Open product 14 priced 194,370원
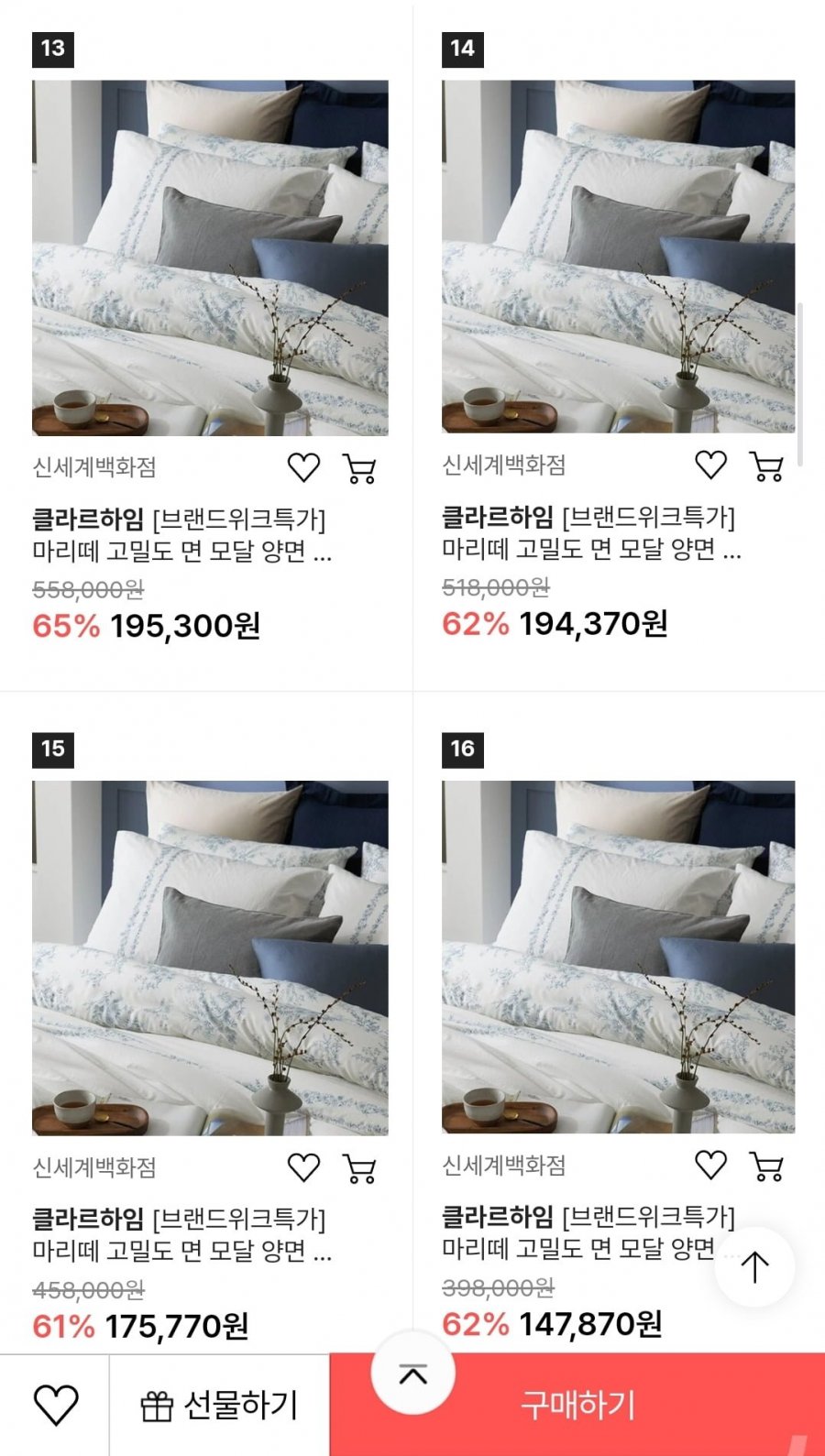Viewport: 825px width, 1456px height. pos(618,257)
